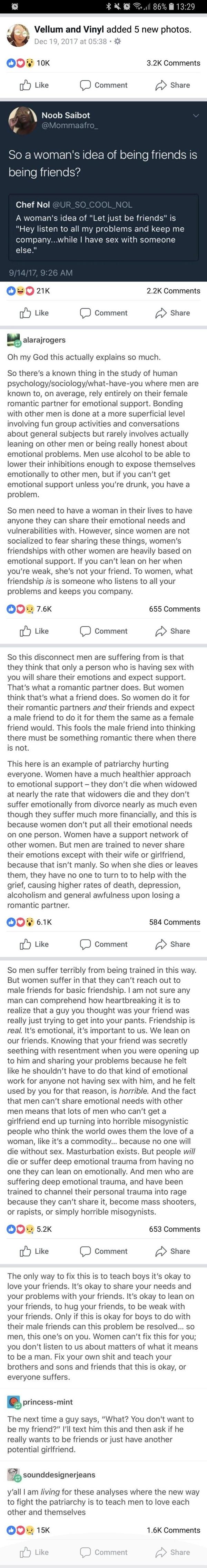Screen dimensions: 207x1568
Task: Comment on the photo with 1.6K comments
Action: (103, 1552)
